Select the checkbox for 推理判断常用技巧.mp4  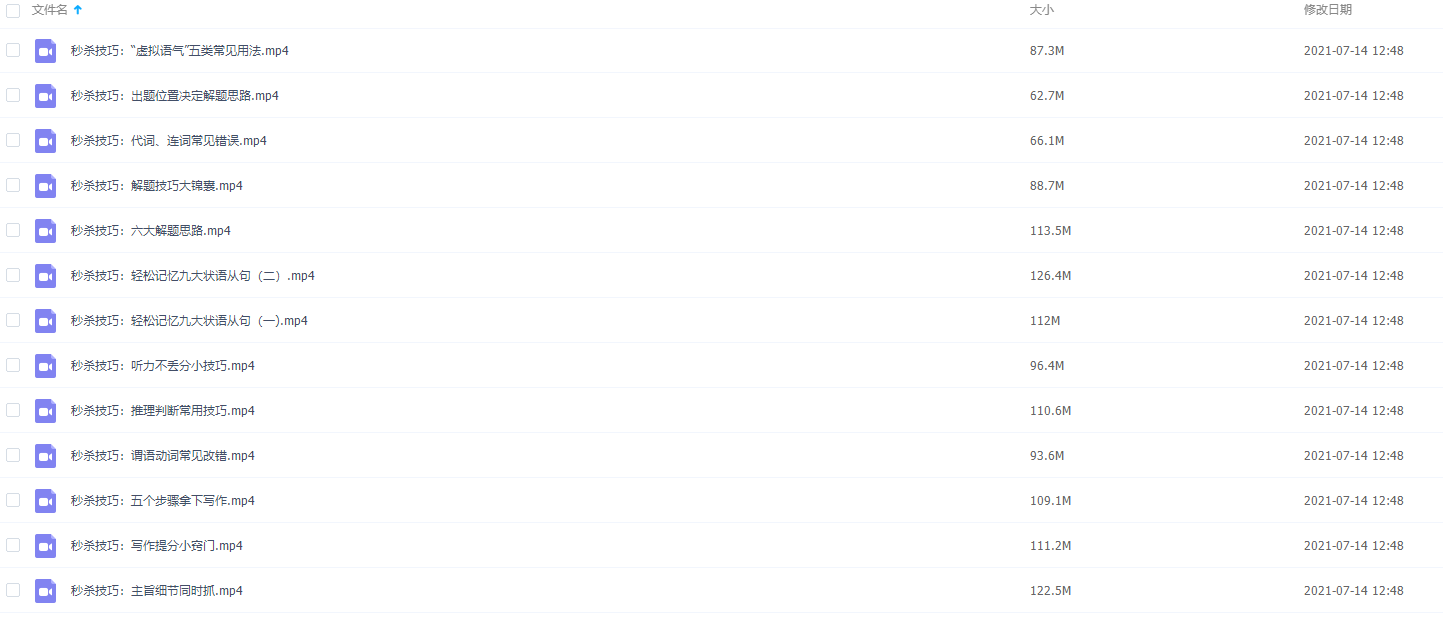click(13, 410)
